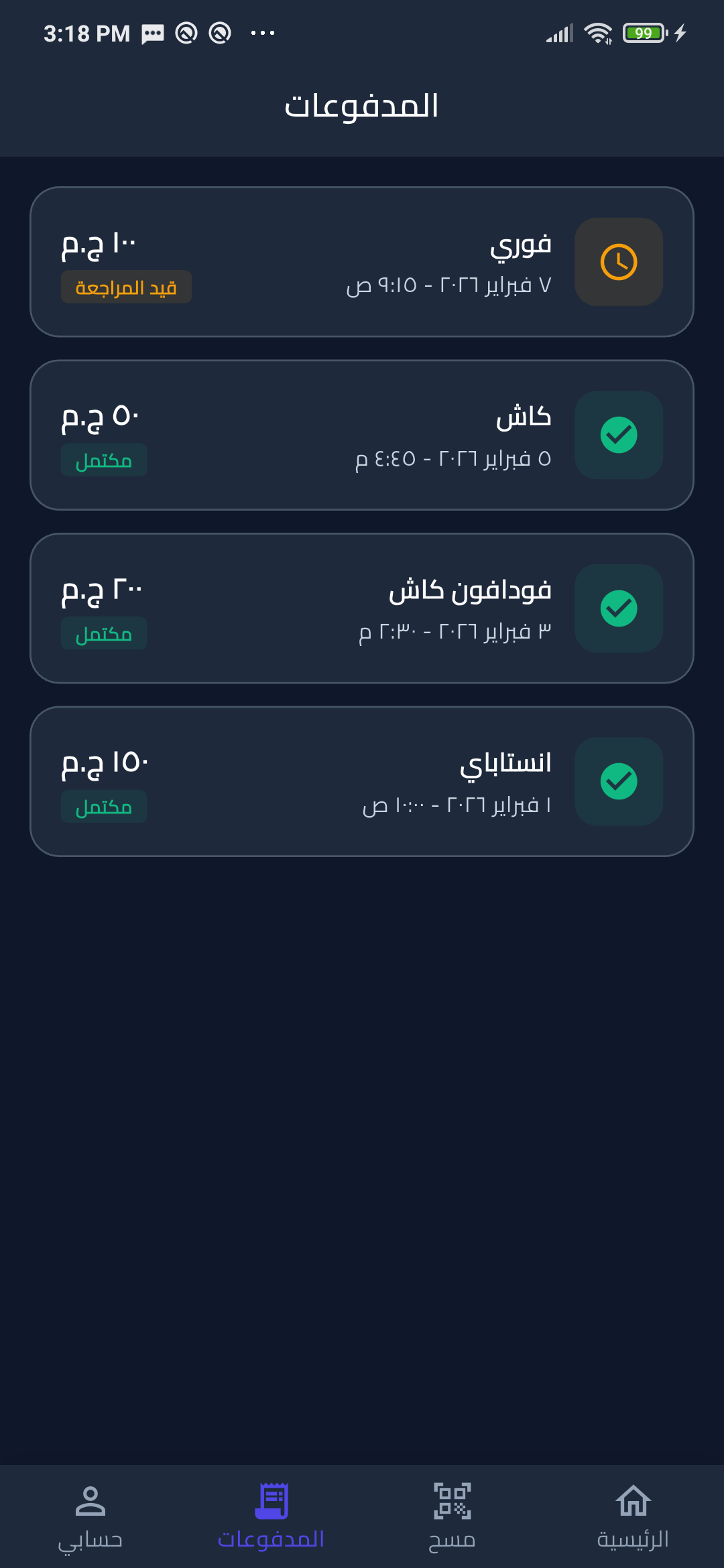Click the battery indicator in status bar
The image size is (724, 1568).
tap(642, 32)
